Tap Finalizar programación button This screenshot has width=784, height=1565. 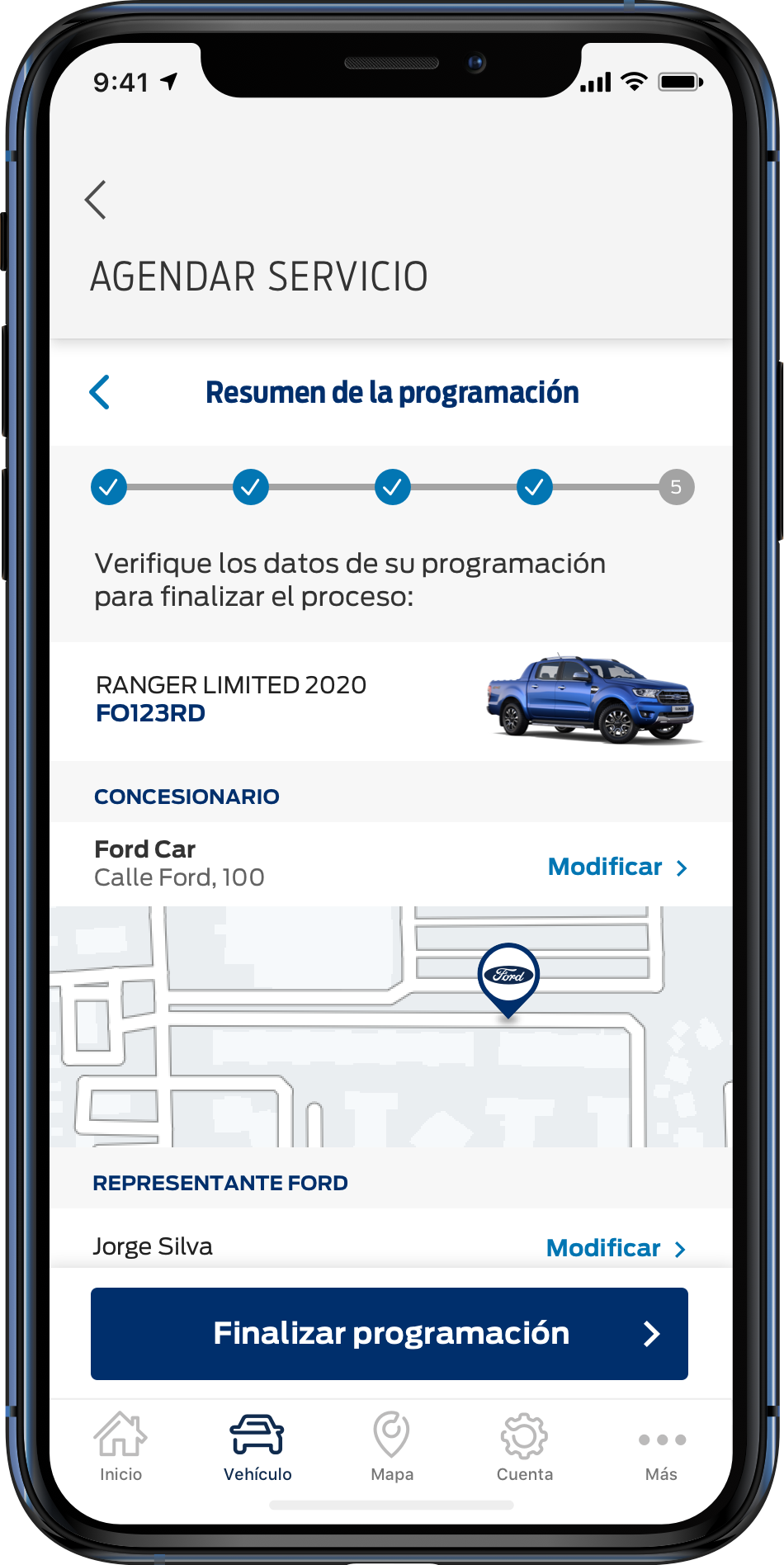(390, 1333)
